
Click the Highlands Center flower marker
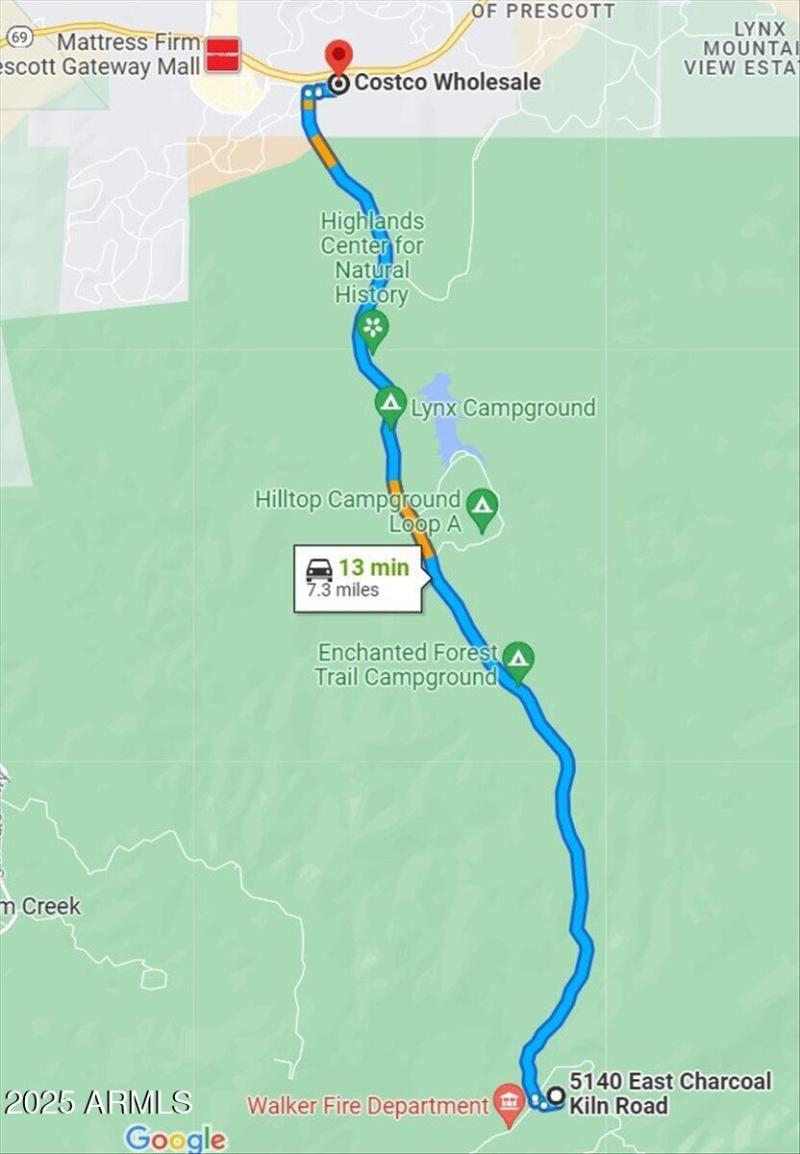pyautogui.click(x=373, y=327)
